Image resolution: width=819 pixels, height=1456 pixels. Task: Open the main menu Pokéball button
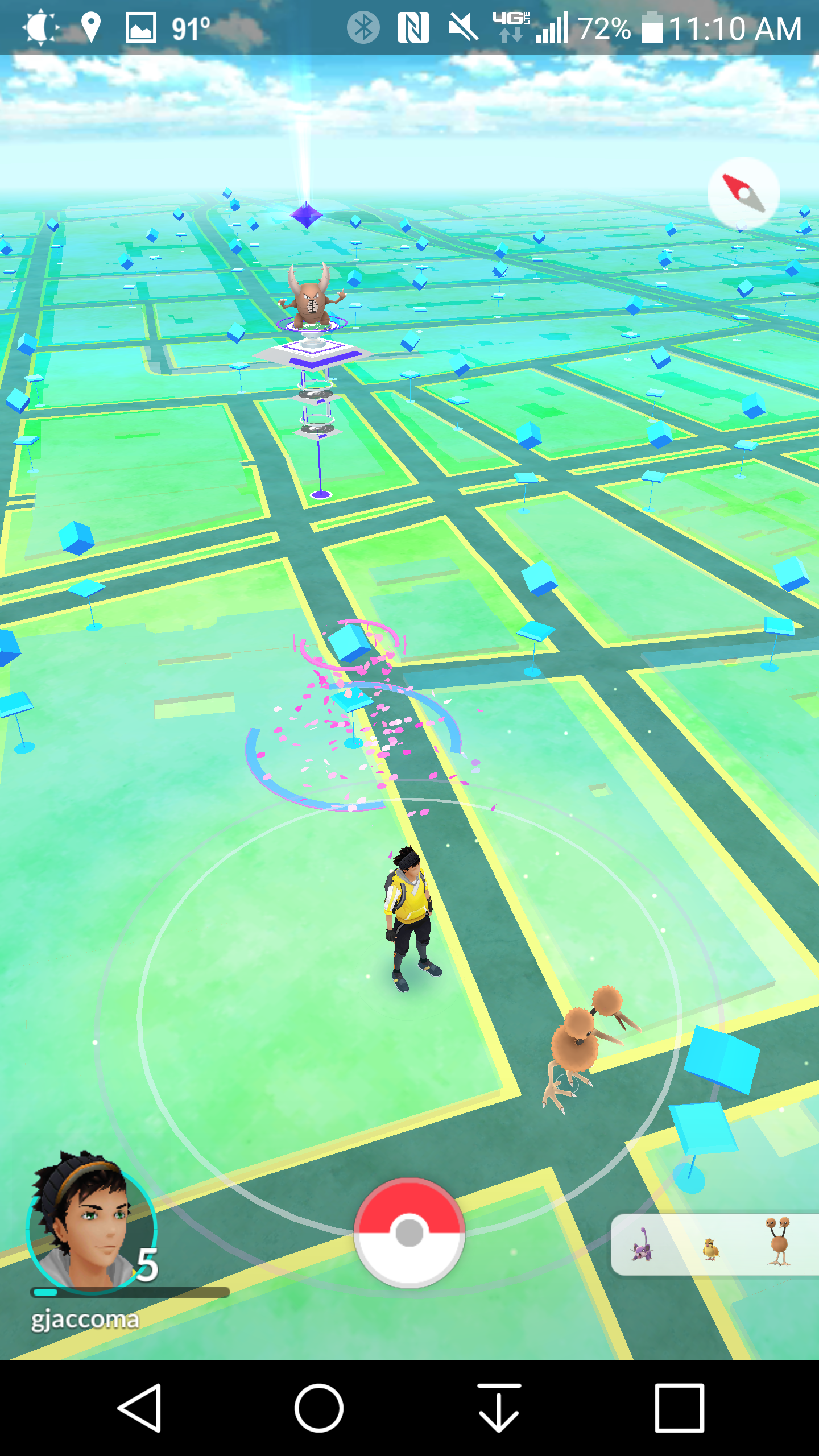[409, 1233]
